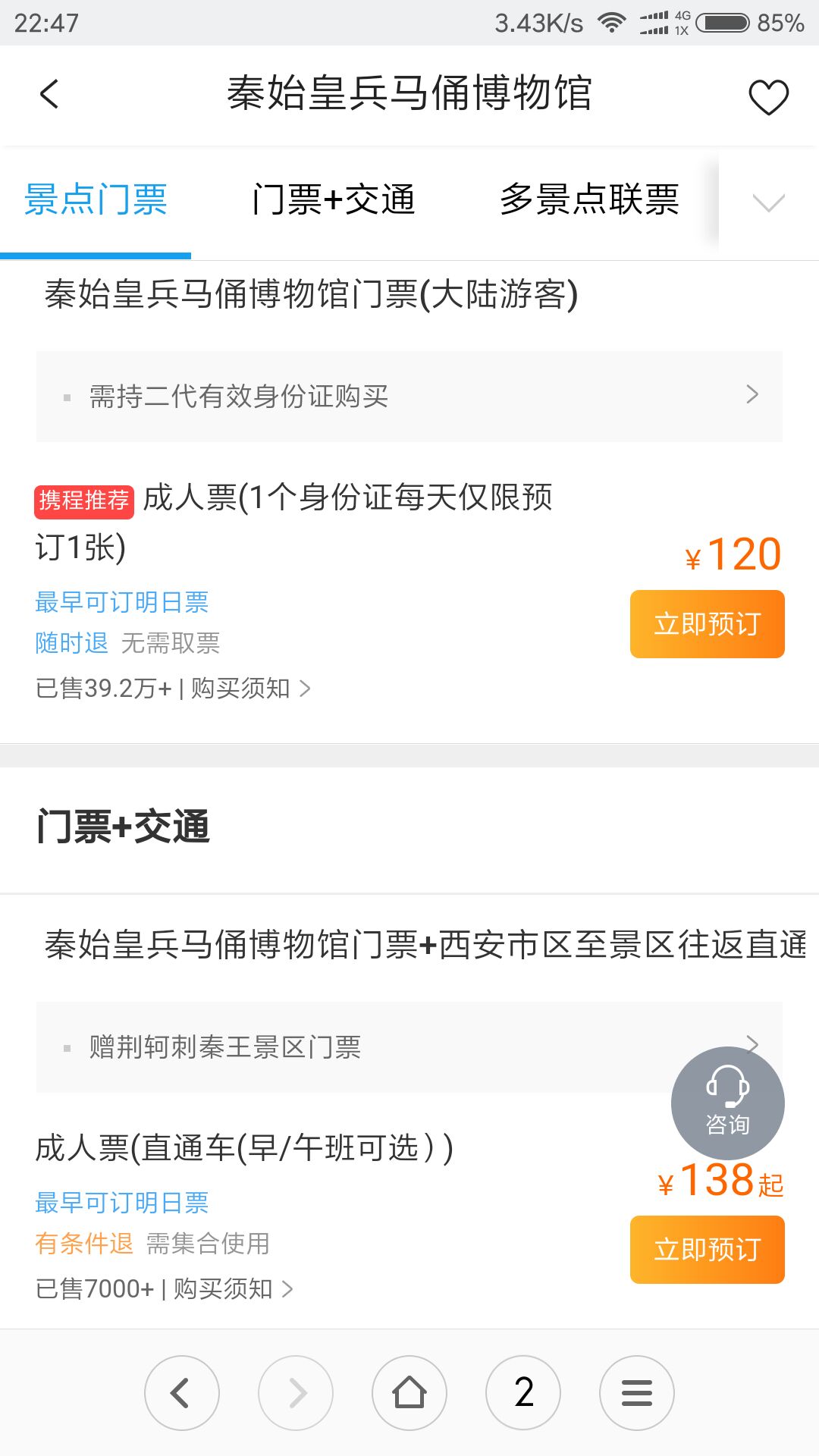Favorite this attraction with the heart icon
819x1456 pixels.
coord(768,97)
